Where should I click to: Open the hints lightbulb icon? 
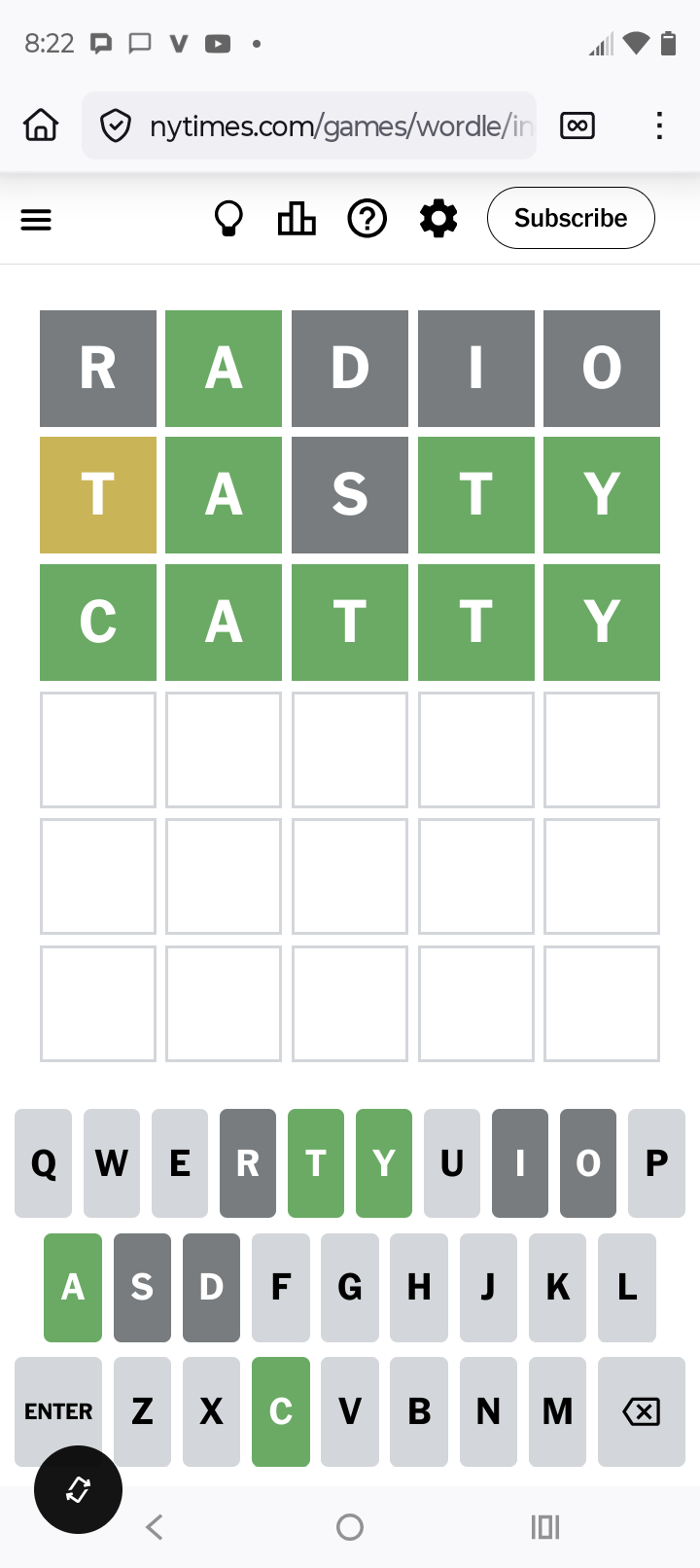228,219
